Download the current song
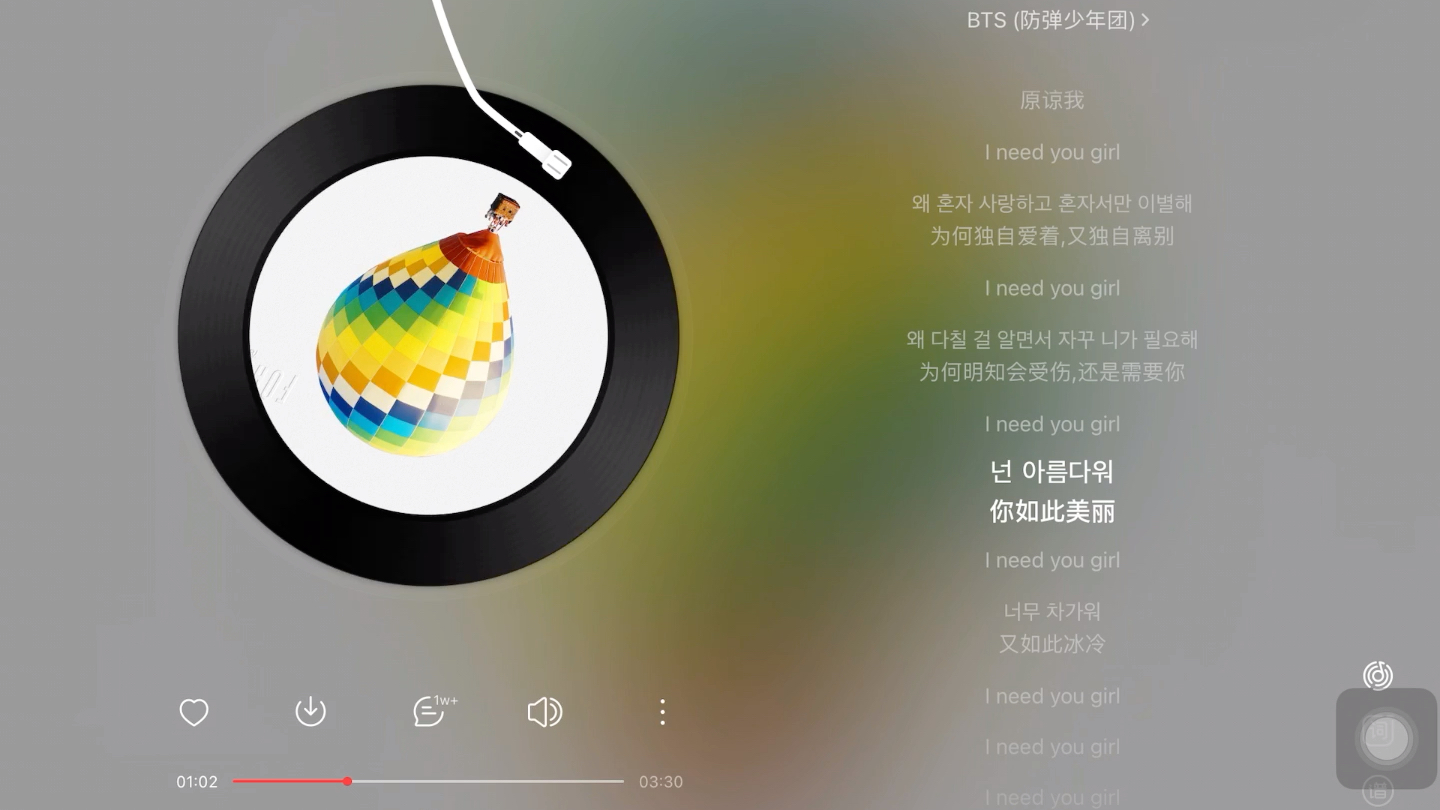Screen dimensions: 1440x810 (311, 712)
